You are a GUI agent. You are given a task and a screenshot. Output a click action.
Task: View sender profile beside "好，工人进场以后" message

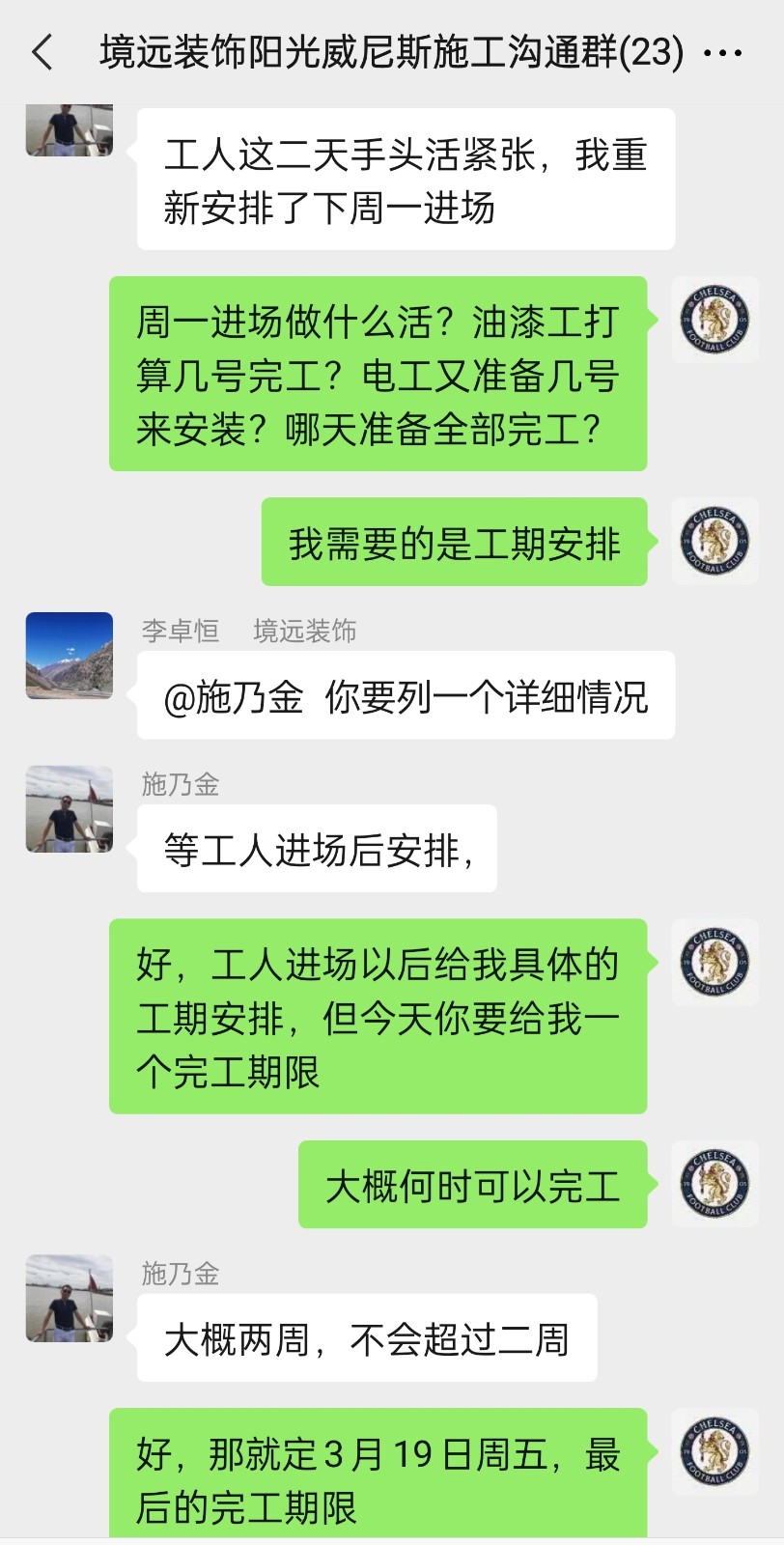(714, 963)
